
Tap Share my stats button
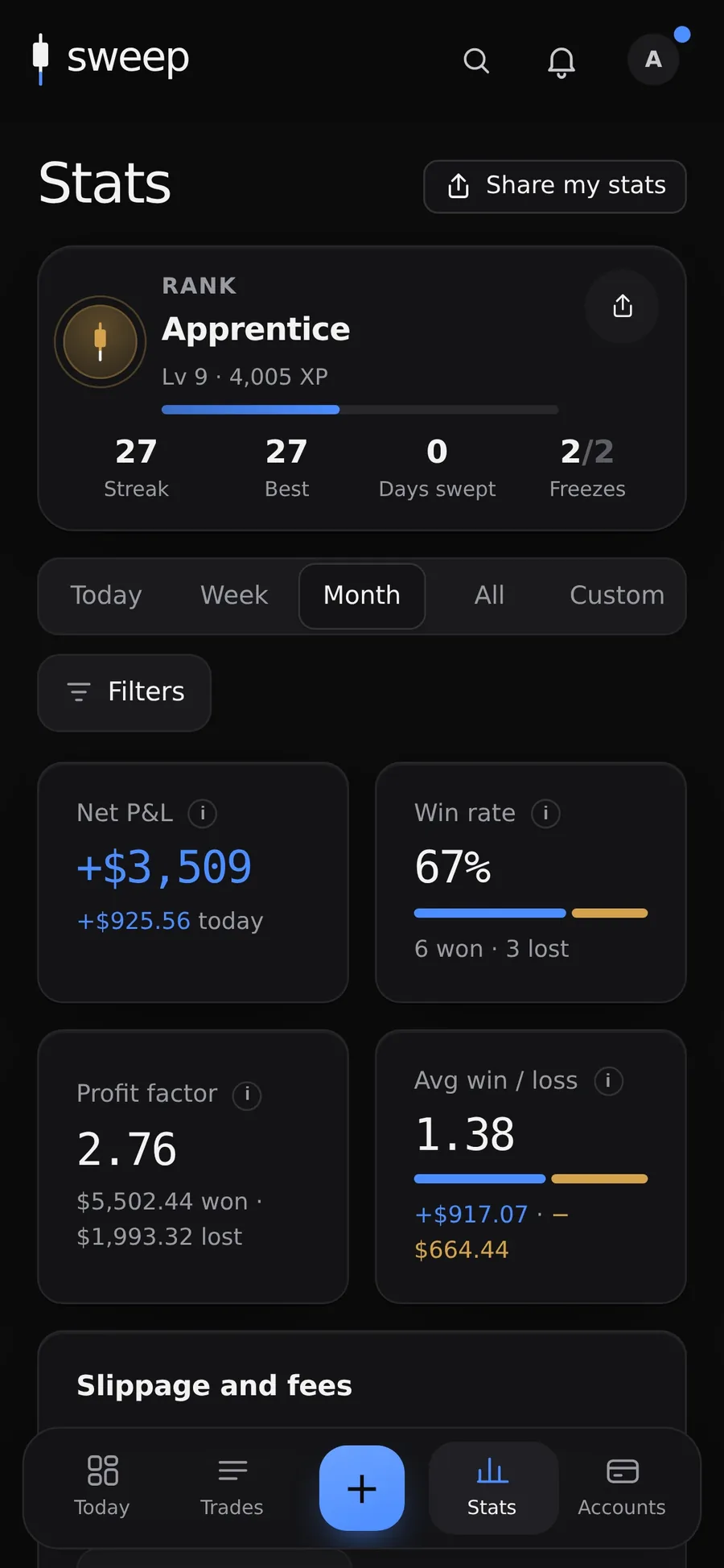(555, 186)
